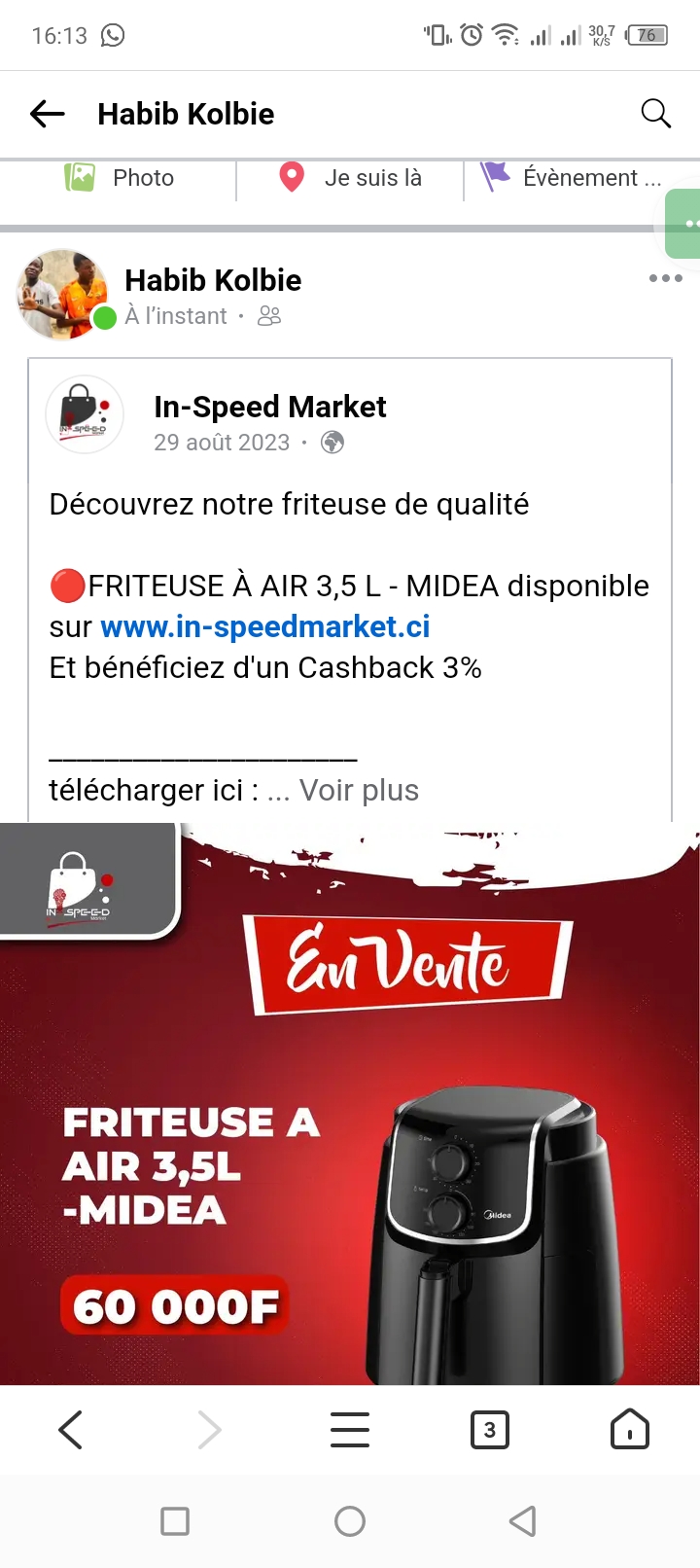Open search on Habib Kolbie's profile
Viewport: 700px width, 1568px height.
pos(656,114)
